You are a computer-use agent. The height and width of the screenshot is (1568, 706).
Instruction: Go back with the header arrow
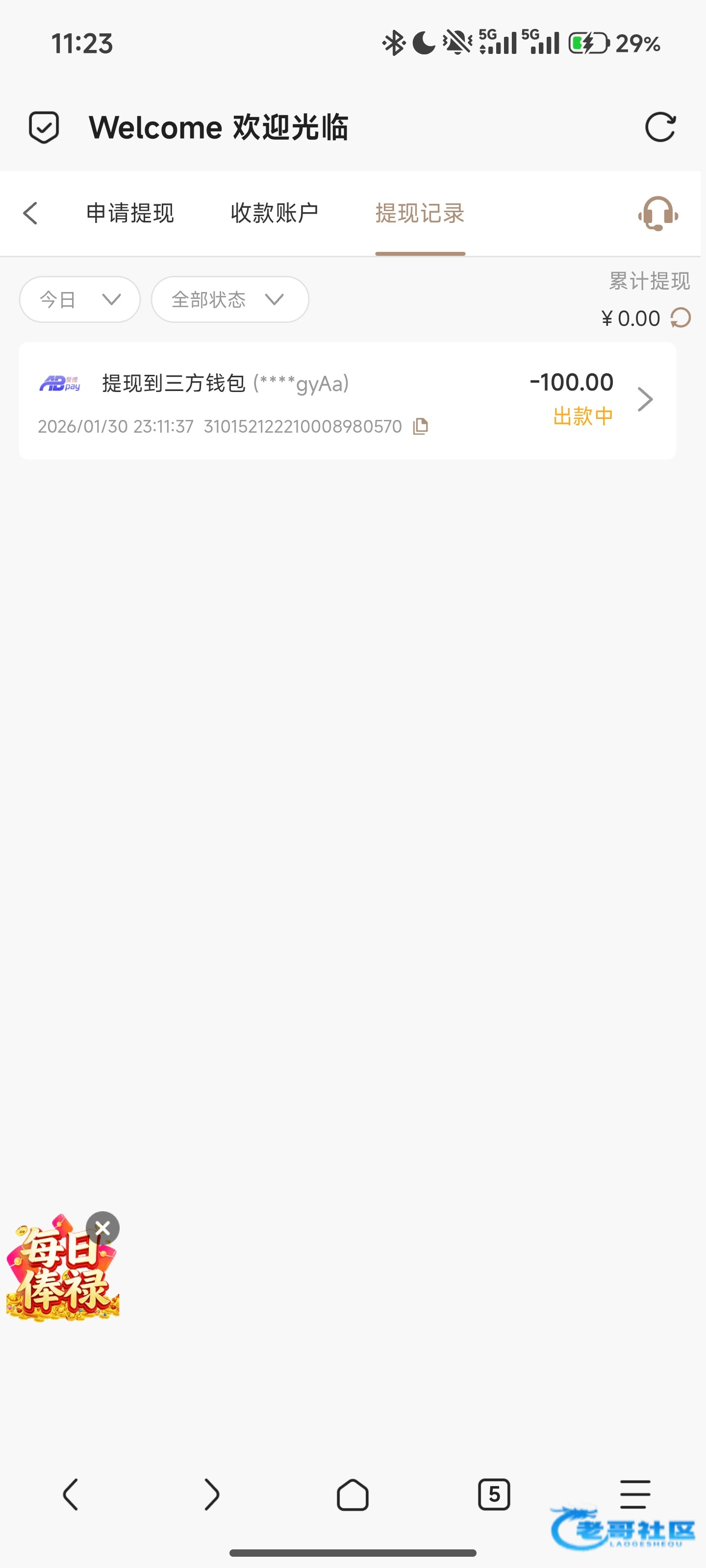click(x=30, y=214)
